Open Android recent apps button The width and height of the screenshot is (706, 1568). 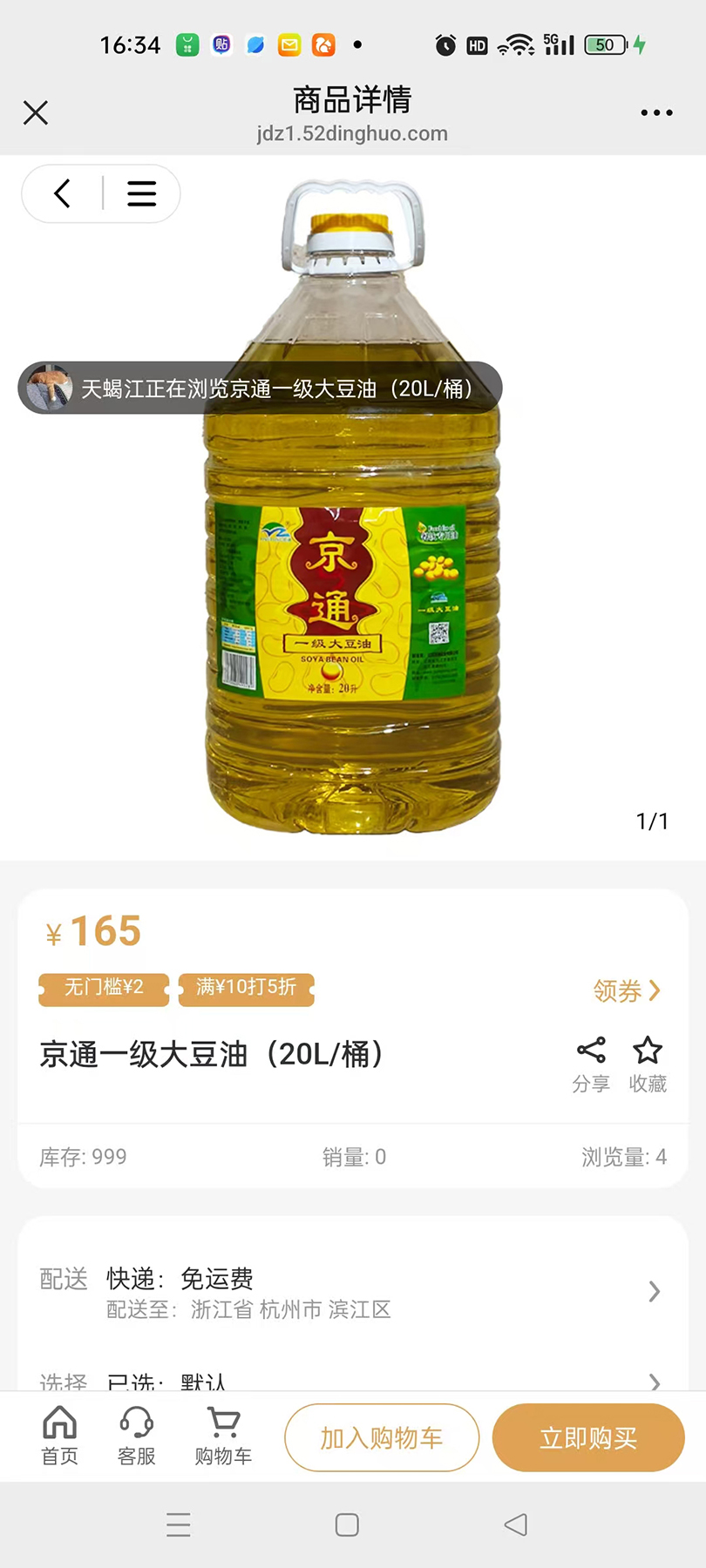pyautogui.click(x=179, y=1525)
